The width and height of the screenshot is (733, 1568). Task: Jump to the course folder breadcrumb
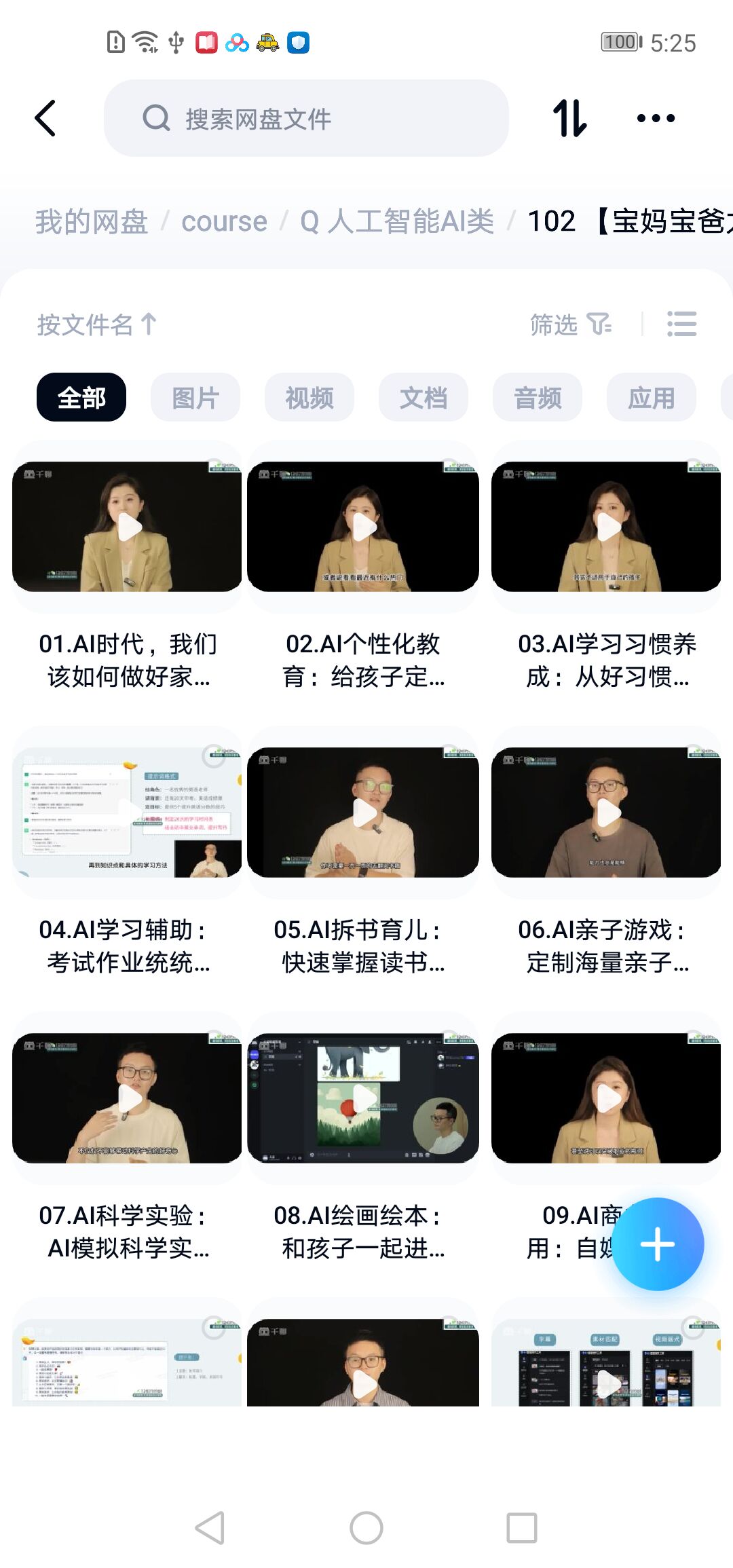tap(224, 222)
